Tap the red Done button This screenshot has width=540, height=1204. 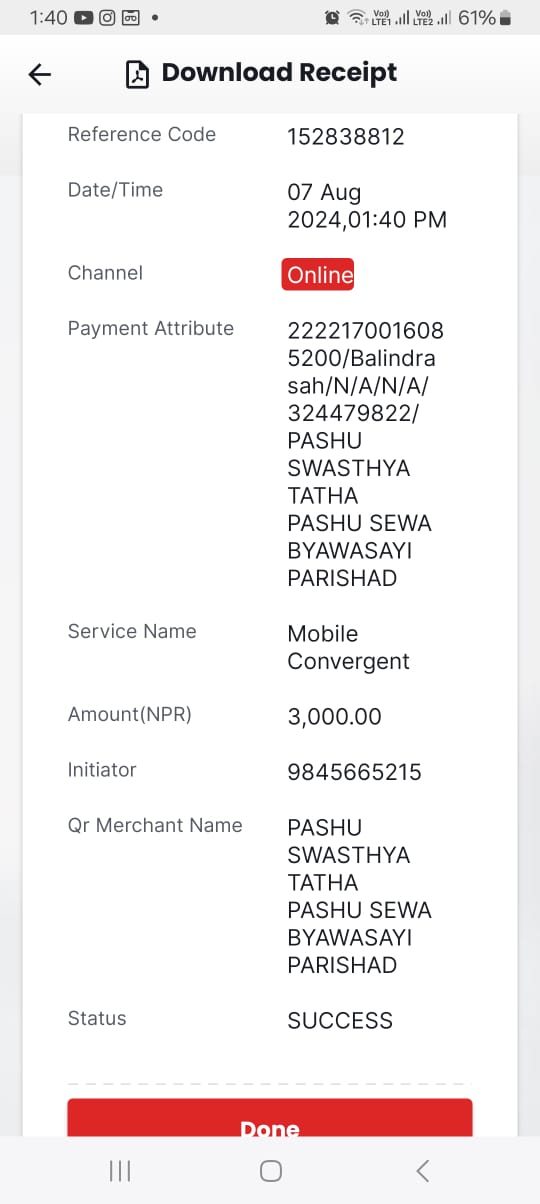(270, 1118)
